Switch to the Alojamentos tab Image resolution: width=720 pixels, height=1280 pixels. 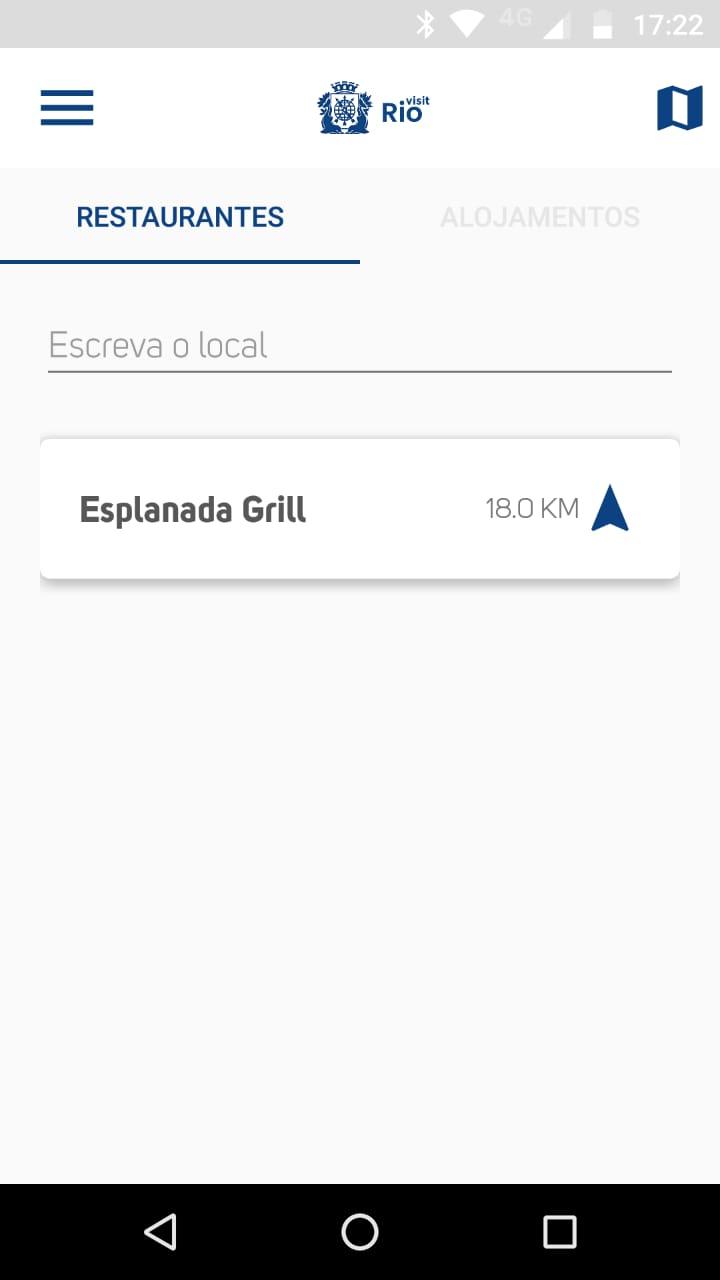pyautogui.click(x=540, y=217)
